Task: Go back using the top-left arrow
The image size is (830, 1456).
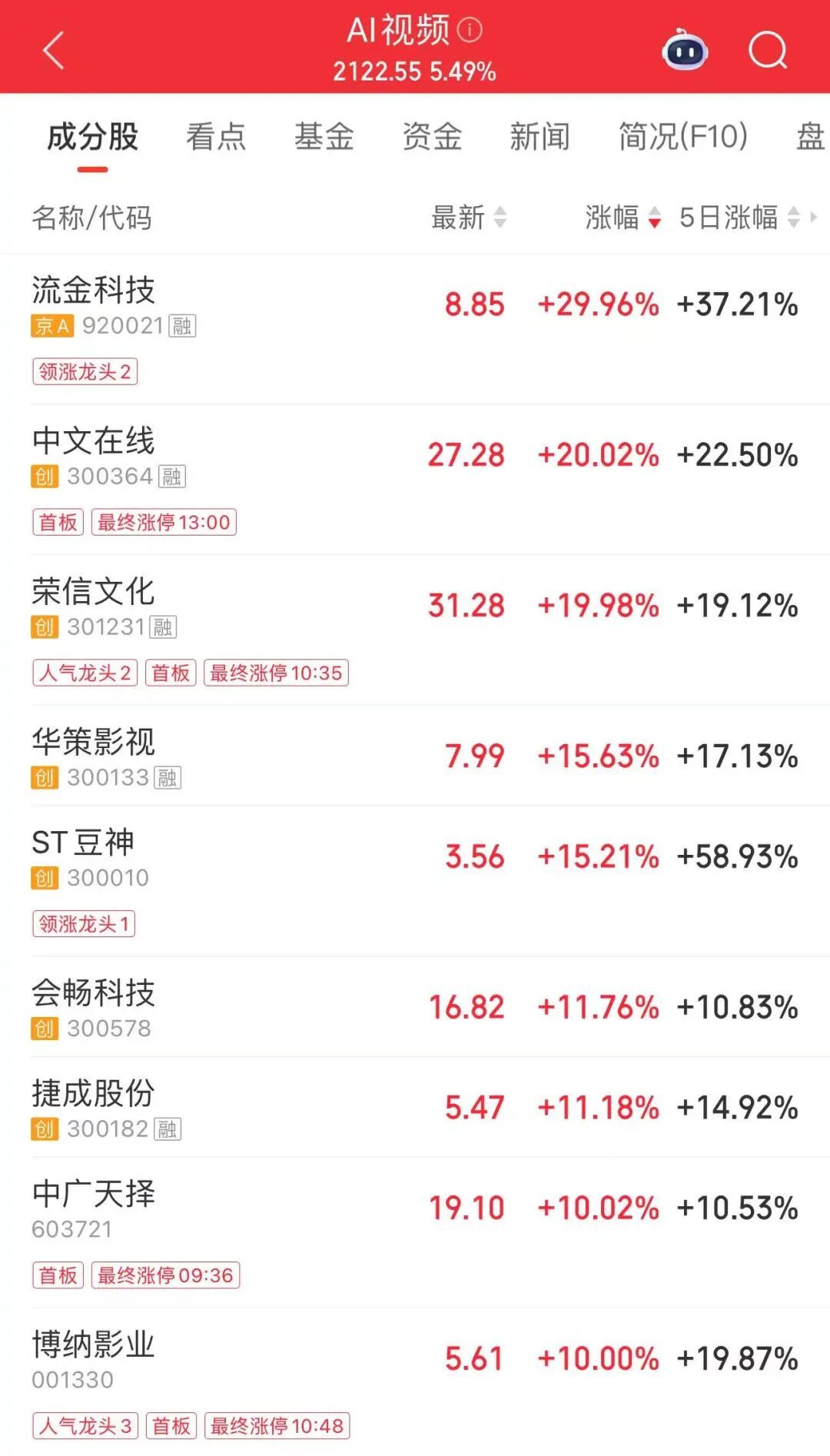Action: pyautogui.click(x=53, y=51)
